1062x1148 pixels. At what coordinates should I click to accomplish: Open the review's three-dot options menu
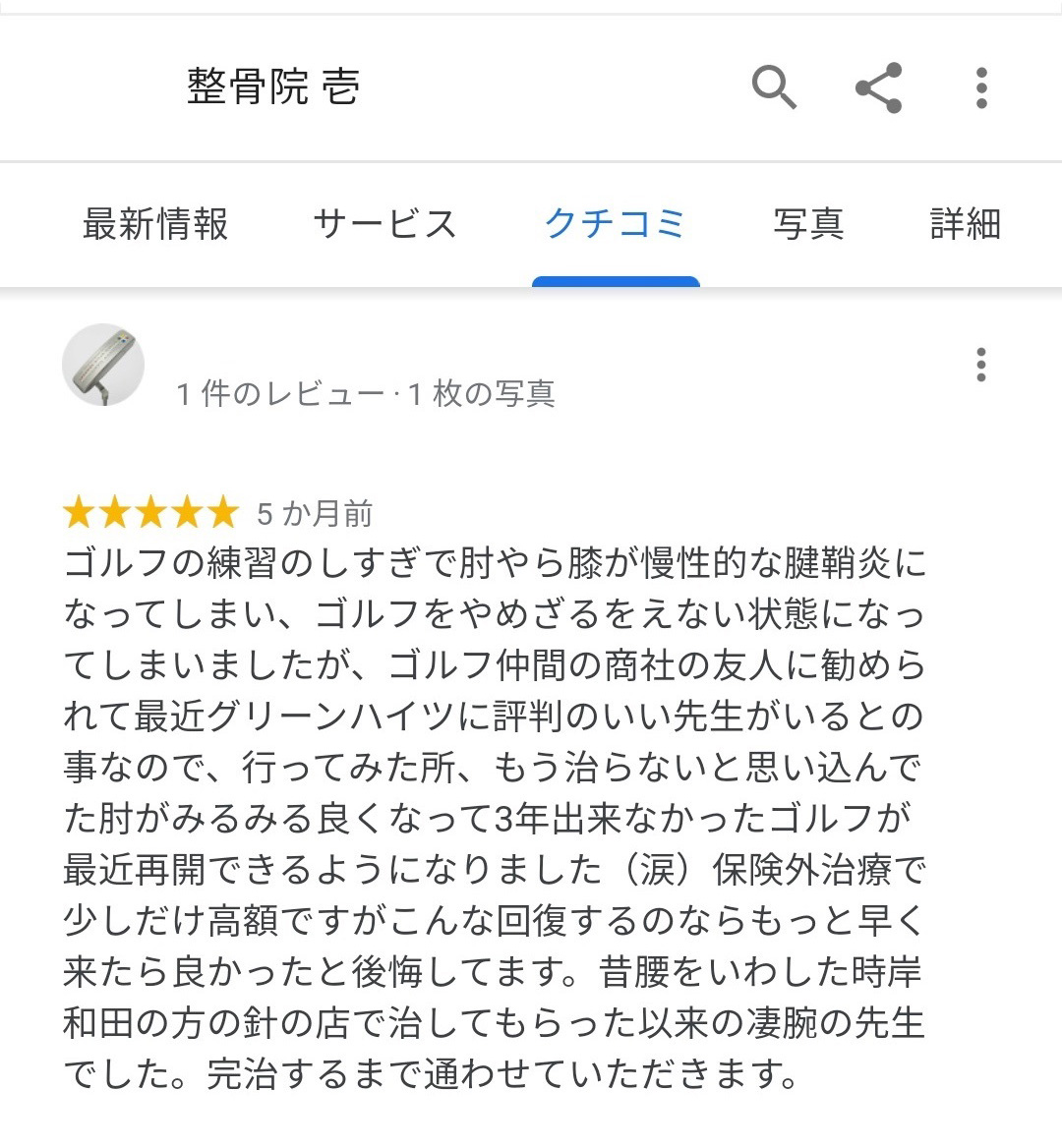coord(980,365)
